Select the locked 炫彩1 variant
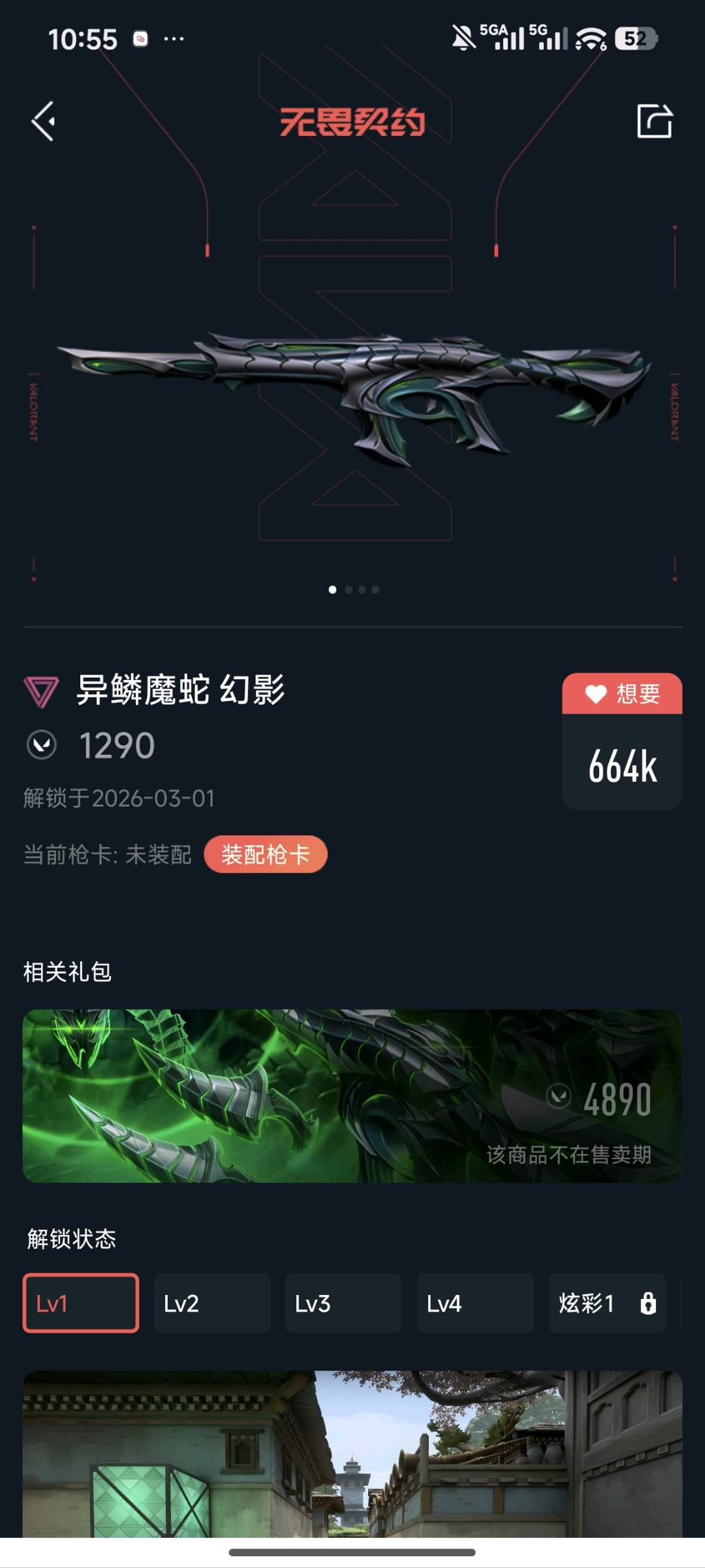 point(607,1303)
